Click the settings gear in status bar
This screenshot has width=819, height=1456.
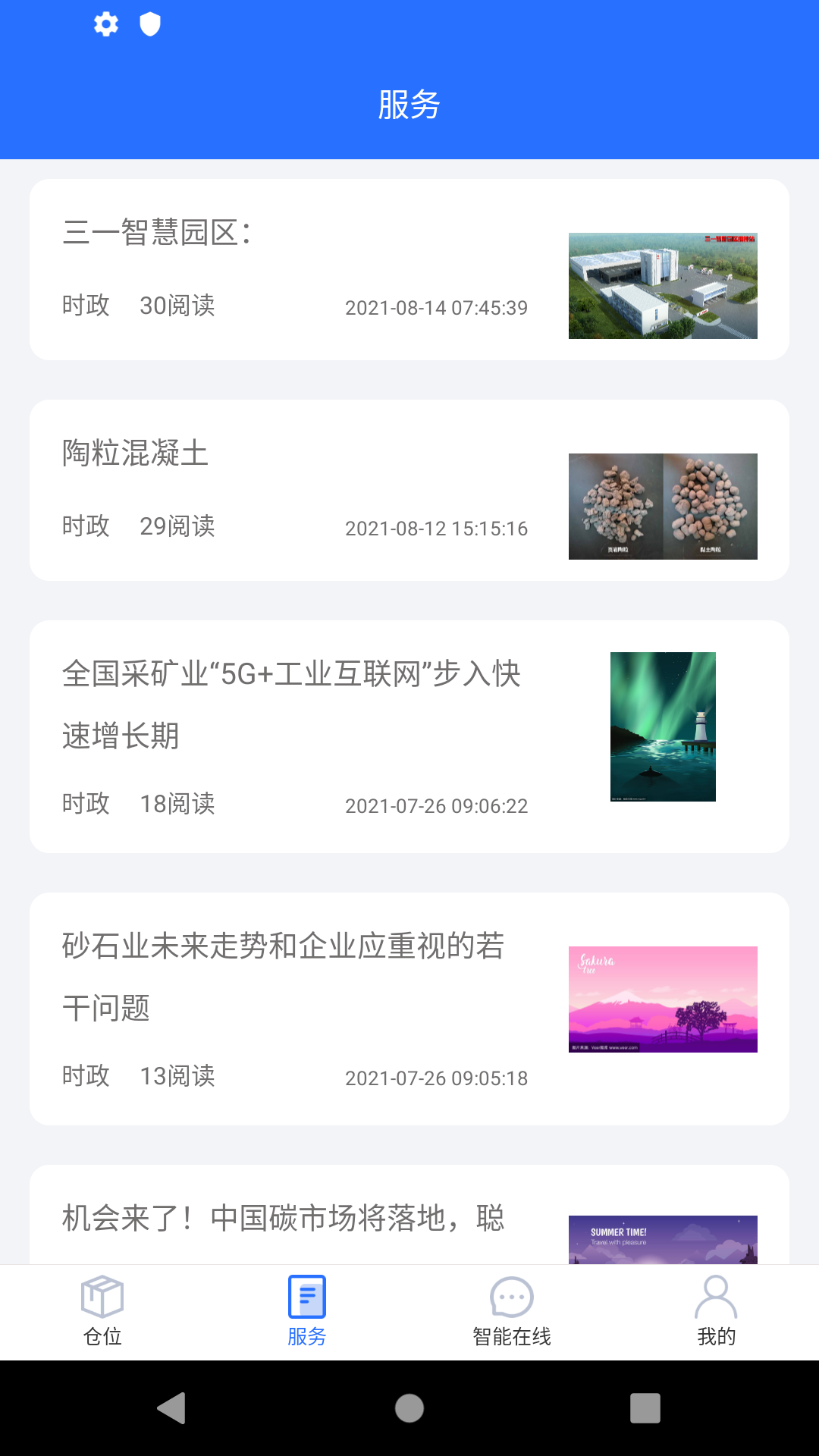105,24
